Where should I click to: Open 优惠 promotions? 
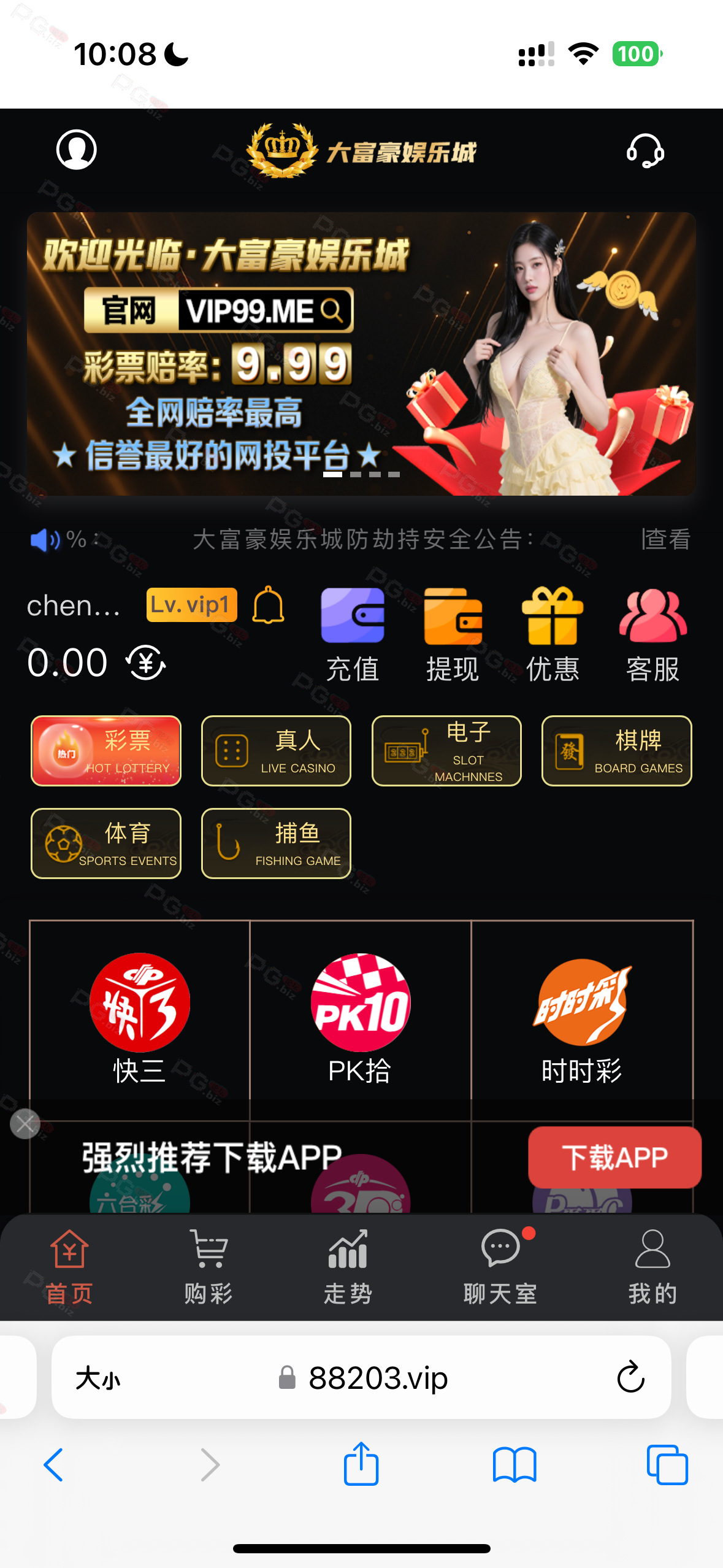click(553, 634)
